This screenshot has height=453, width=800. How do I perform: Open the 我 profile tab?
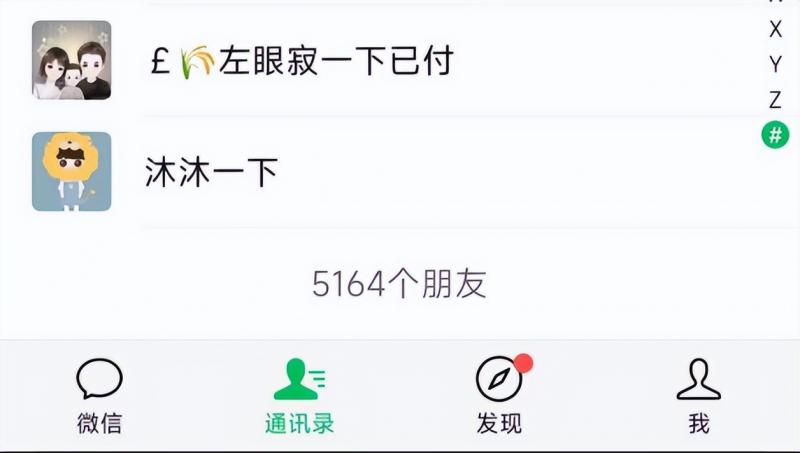[x=698, y=397]
